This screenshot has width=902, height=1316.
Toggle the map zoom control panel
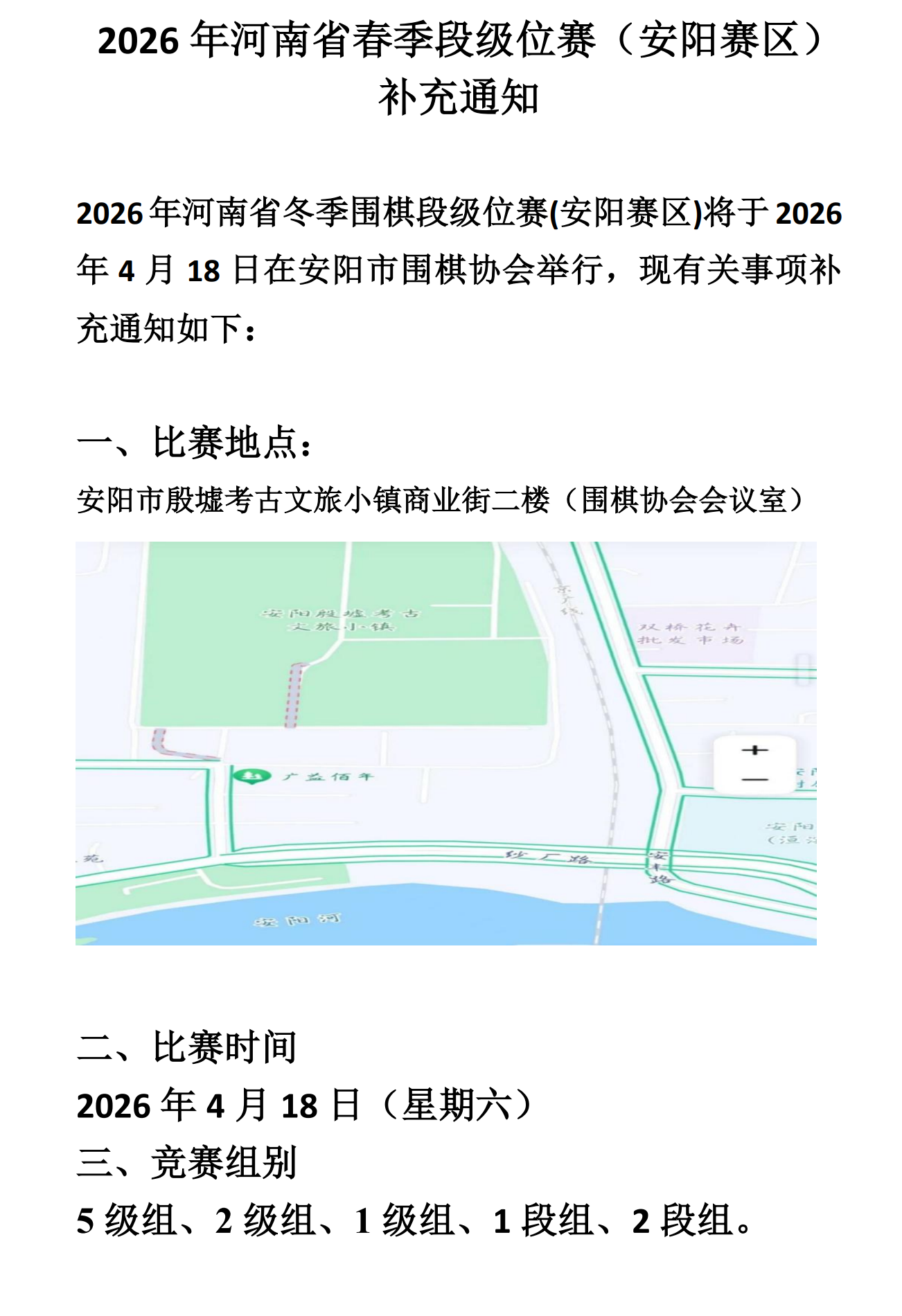click(754, 765)
